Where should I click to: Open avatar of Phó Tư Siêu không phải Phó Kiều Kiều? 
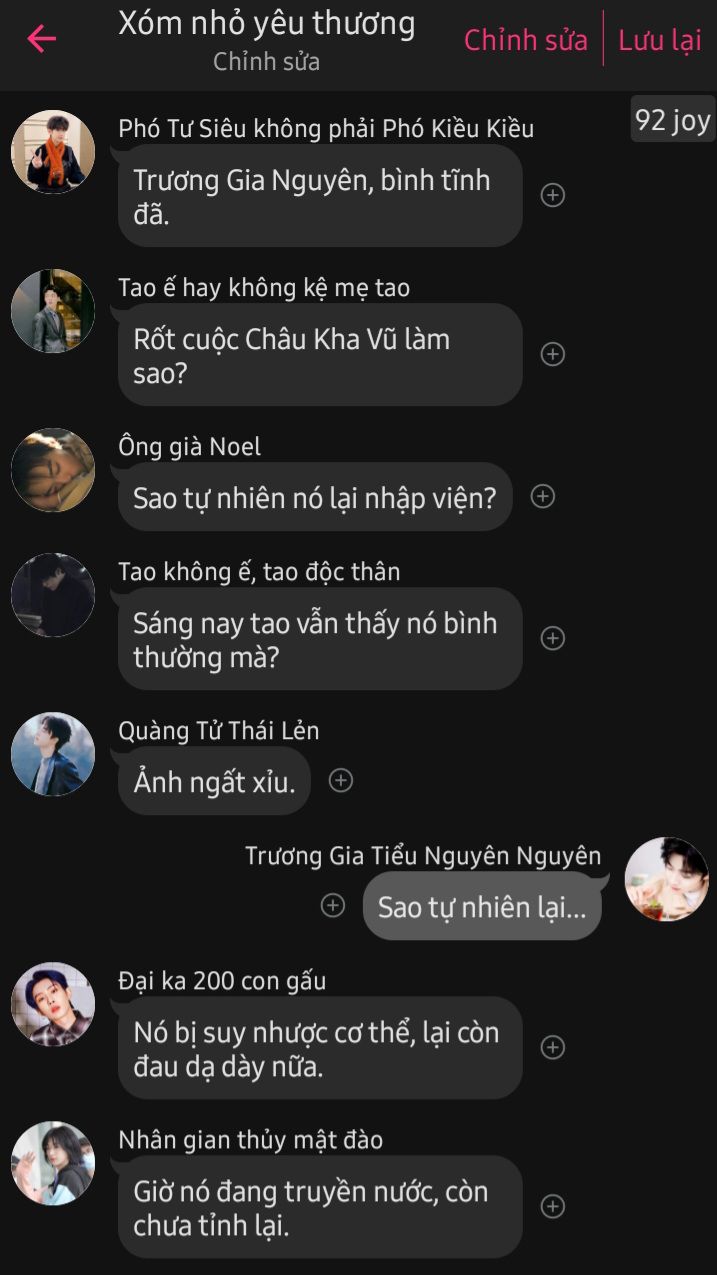[x=53, y=152]
